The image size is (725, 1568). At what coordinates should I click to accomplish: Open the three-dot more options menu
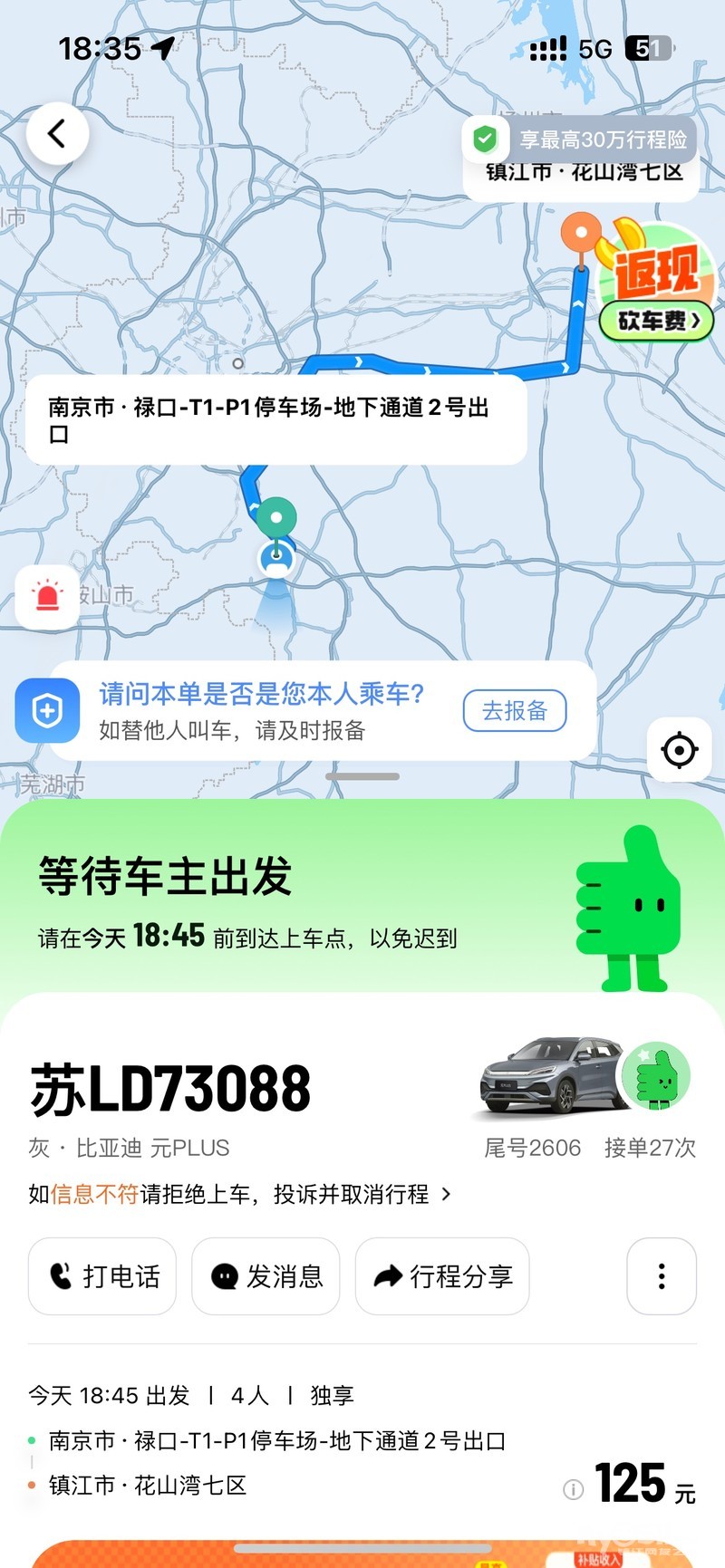[662, 1276]
